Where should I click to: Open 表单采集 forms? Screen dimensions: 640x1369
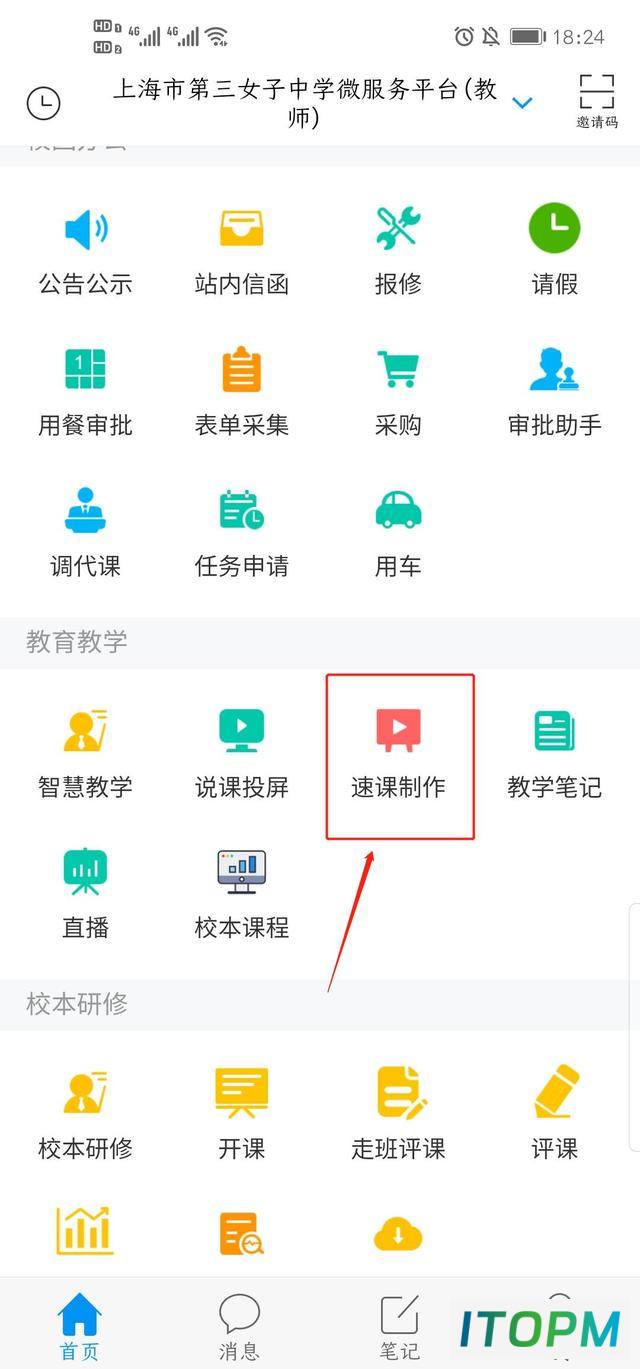[x=242, y=392]
